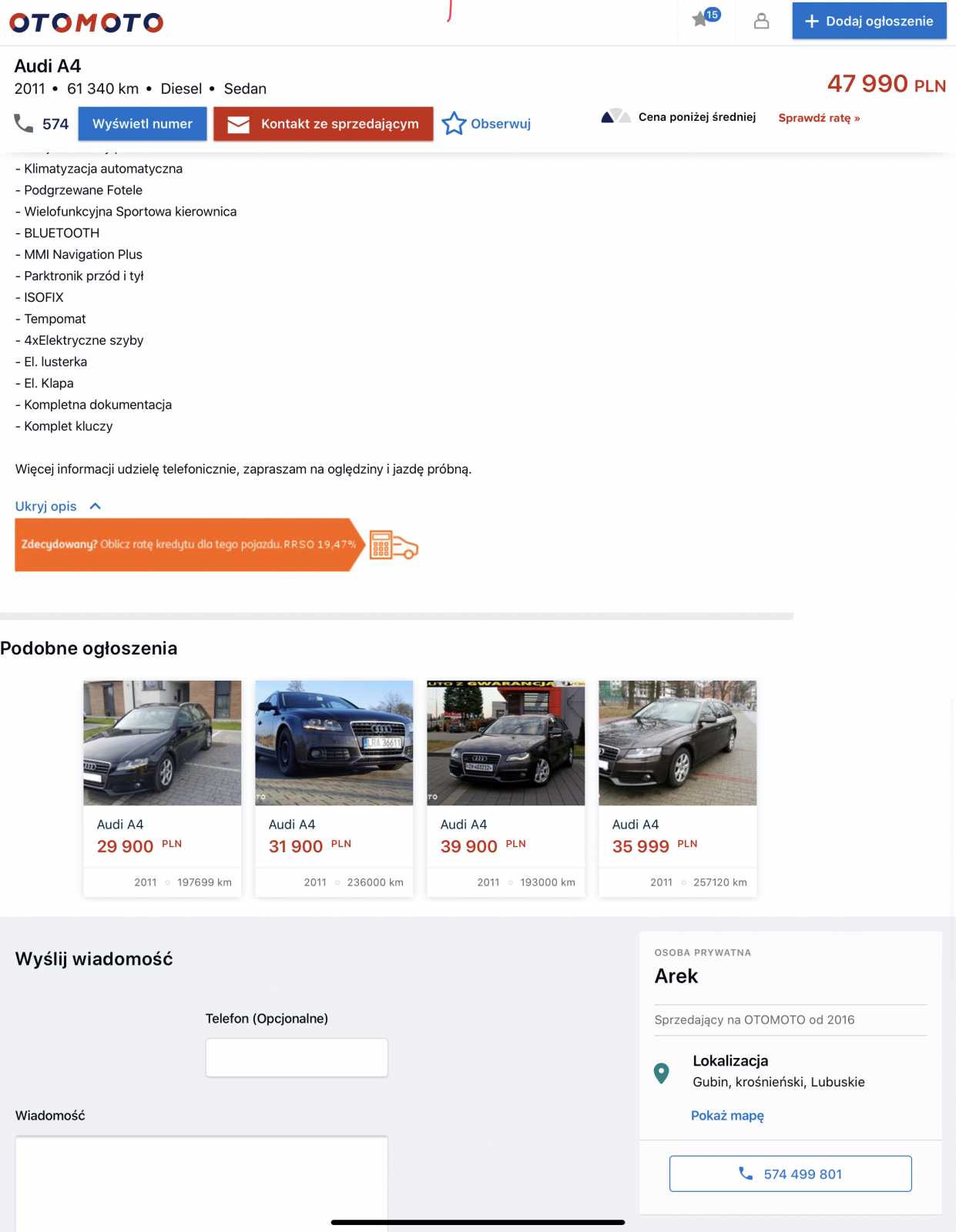Open Audi A4 listing priced 35 999 PLN
The width and height of the screenshot is (956, 1232).
click(x=677, y=787)
